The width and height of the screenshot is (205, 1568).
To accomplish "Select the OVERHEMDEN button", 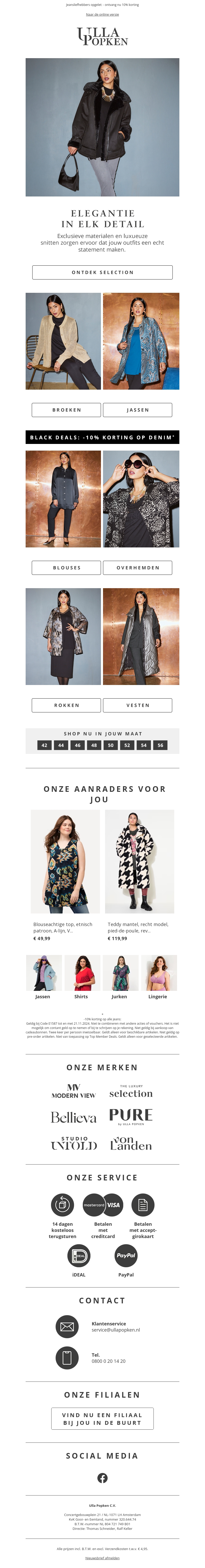I will pyautogui.click(x=137, y=567).
